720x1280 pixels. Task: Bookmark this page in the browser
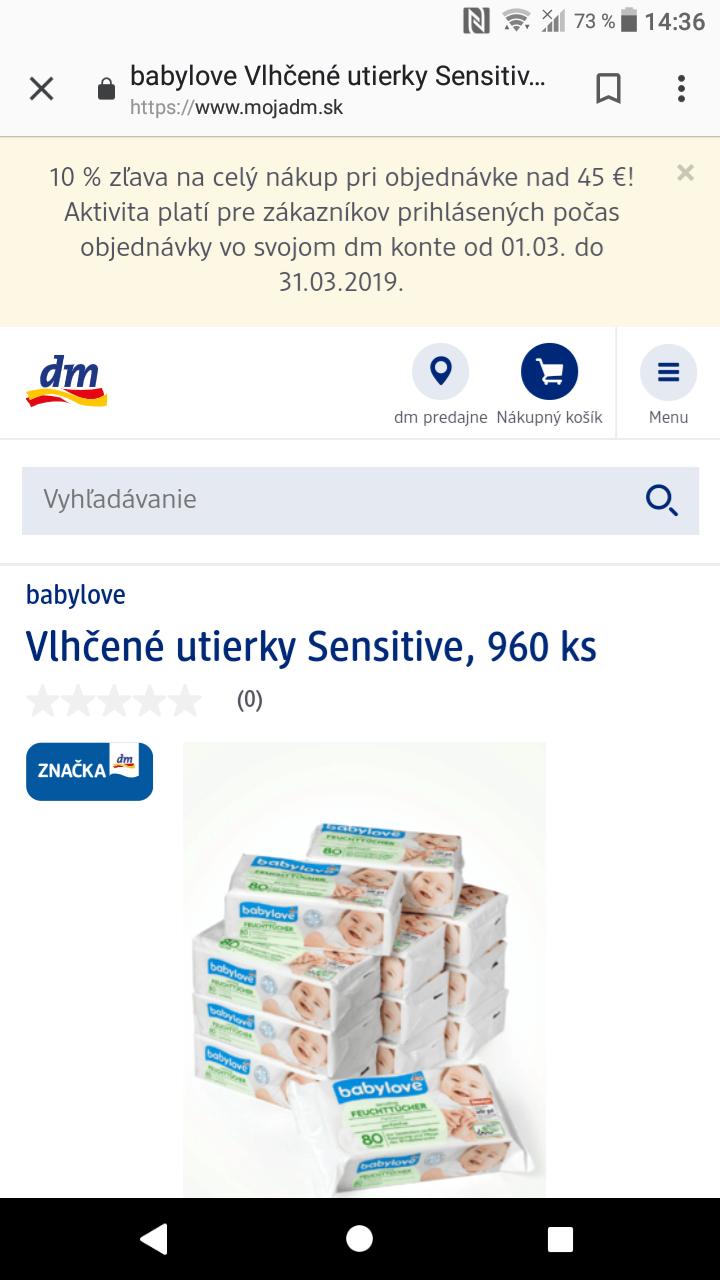tap(608, 89)
